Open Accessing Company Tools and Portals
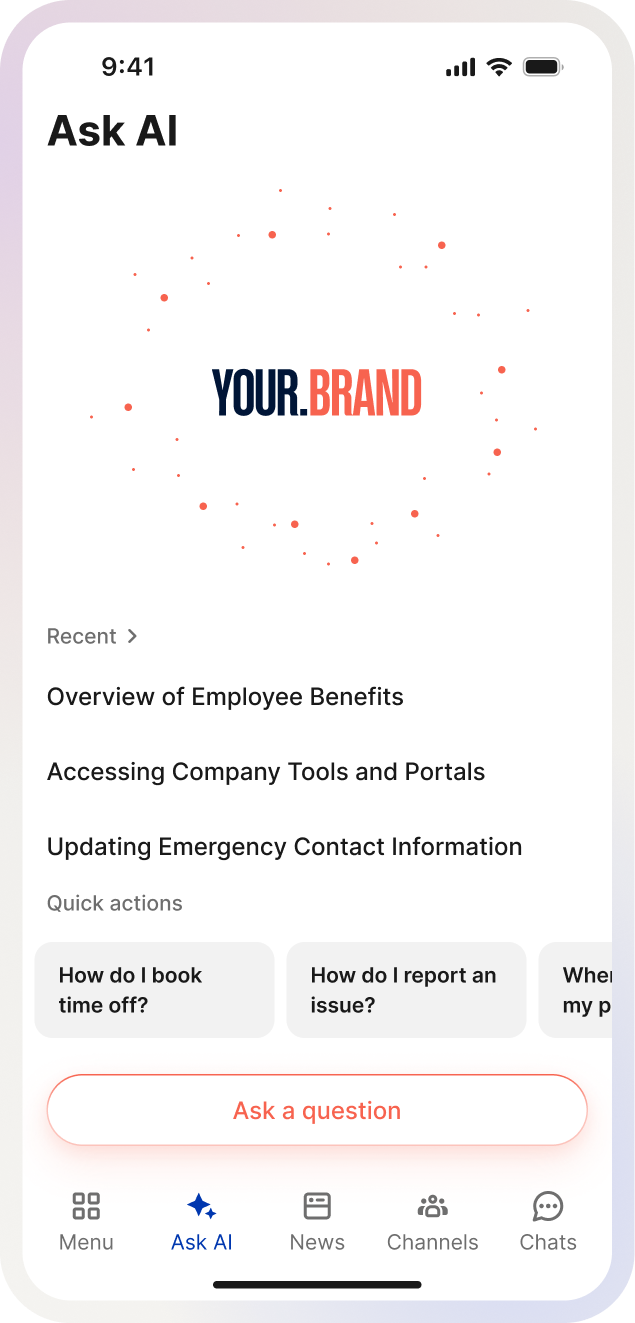The height and width of the screenshot is (1323, 635). (x=266, y=772)
